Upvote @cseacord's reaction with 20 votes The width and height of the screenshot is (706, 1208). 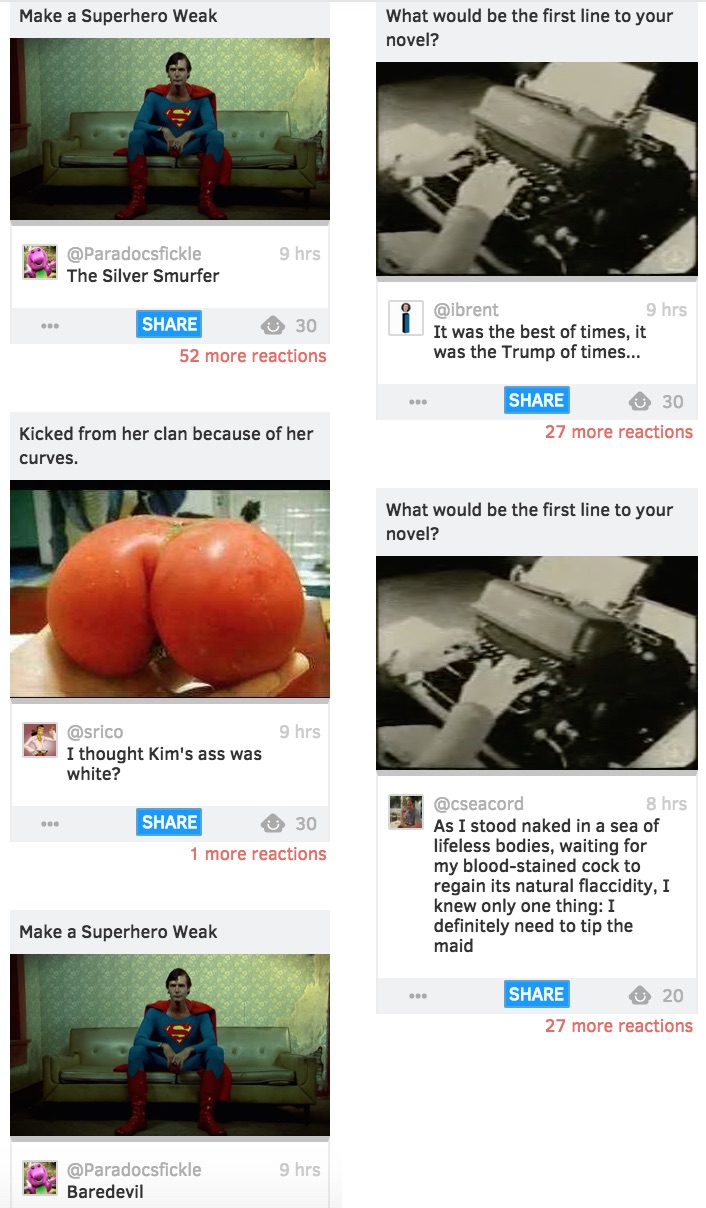point(639,995)
